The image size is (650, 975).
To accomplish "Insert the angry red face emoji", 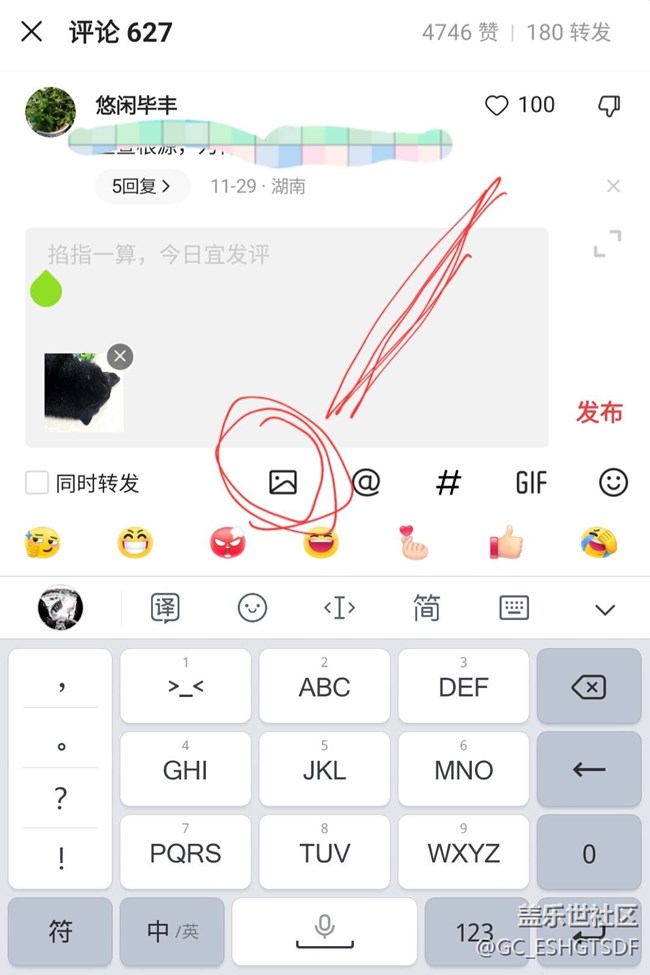I will click(227, 543).
